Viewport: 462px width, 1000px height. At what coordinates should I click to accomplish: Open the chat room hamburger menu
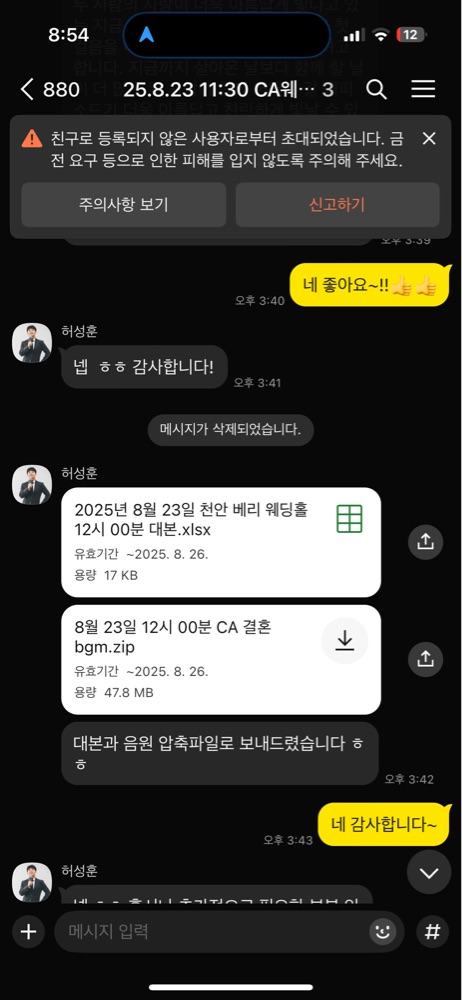click(x=423, y=89)
